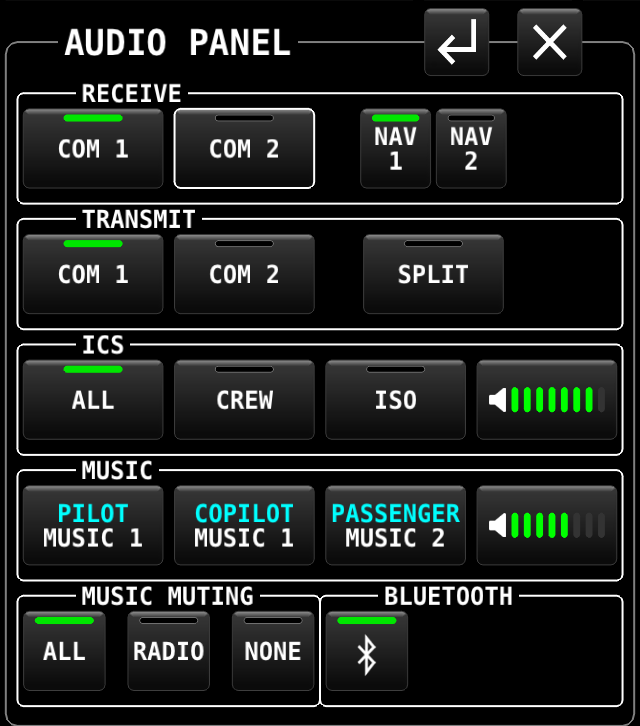Tap the enter/return arrow icon
This screenshot has height=726, width=640.
[x=457, y=43]
